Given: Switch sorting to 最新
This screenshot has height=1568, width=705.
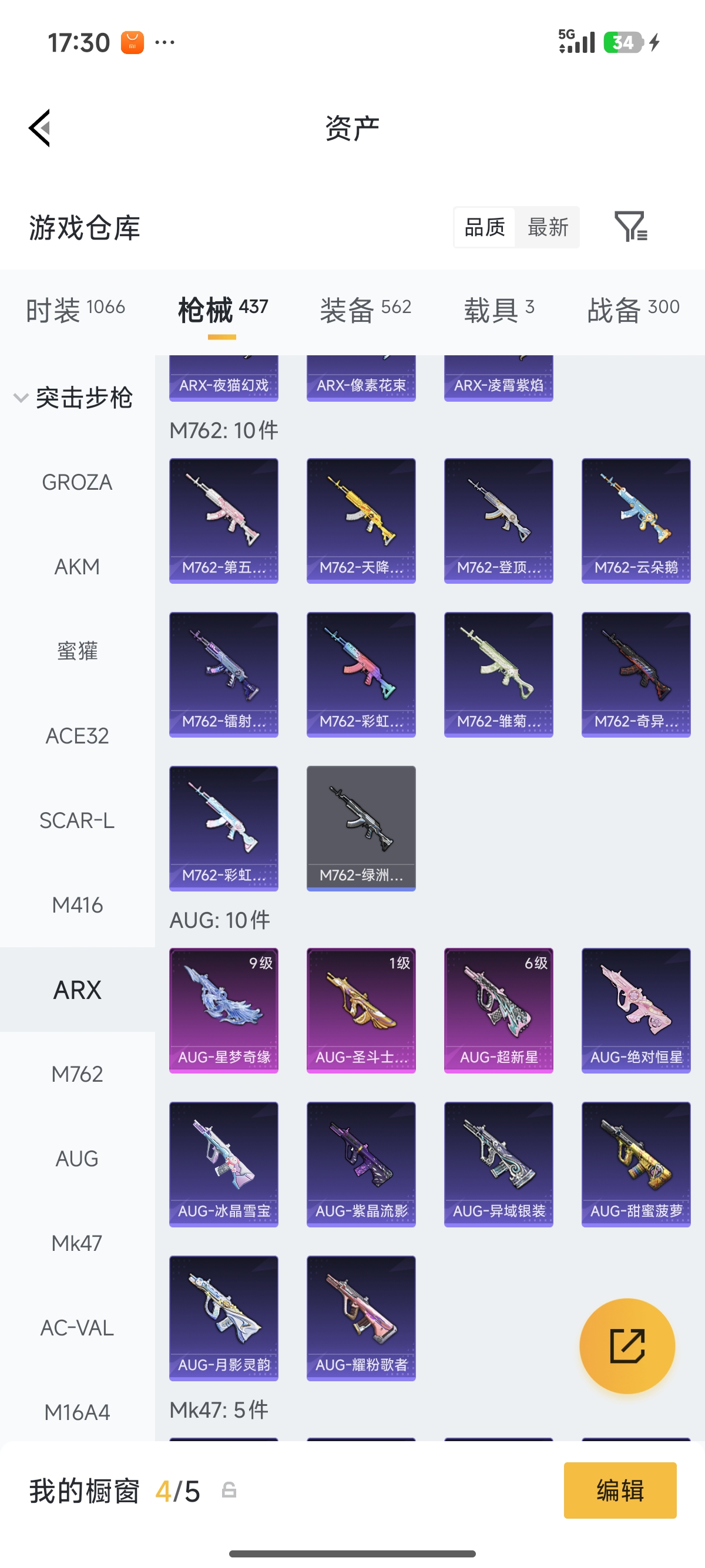Looking at the screenshot, I should [x=548, y=227].
